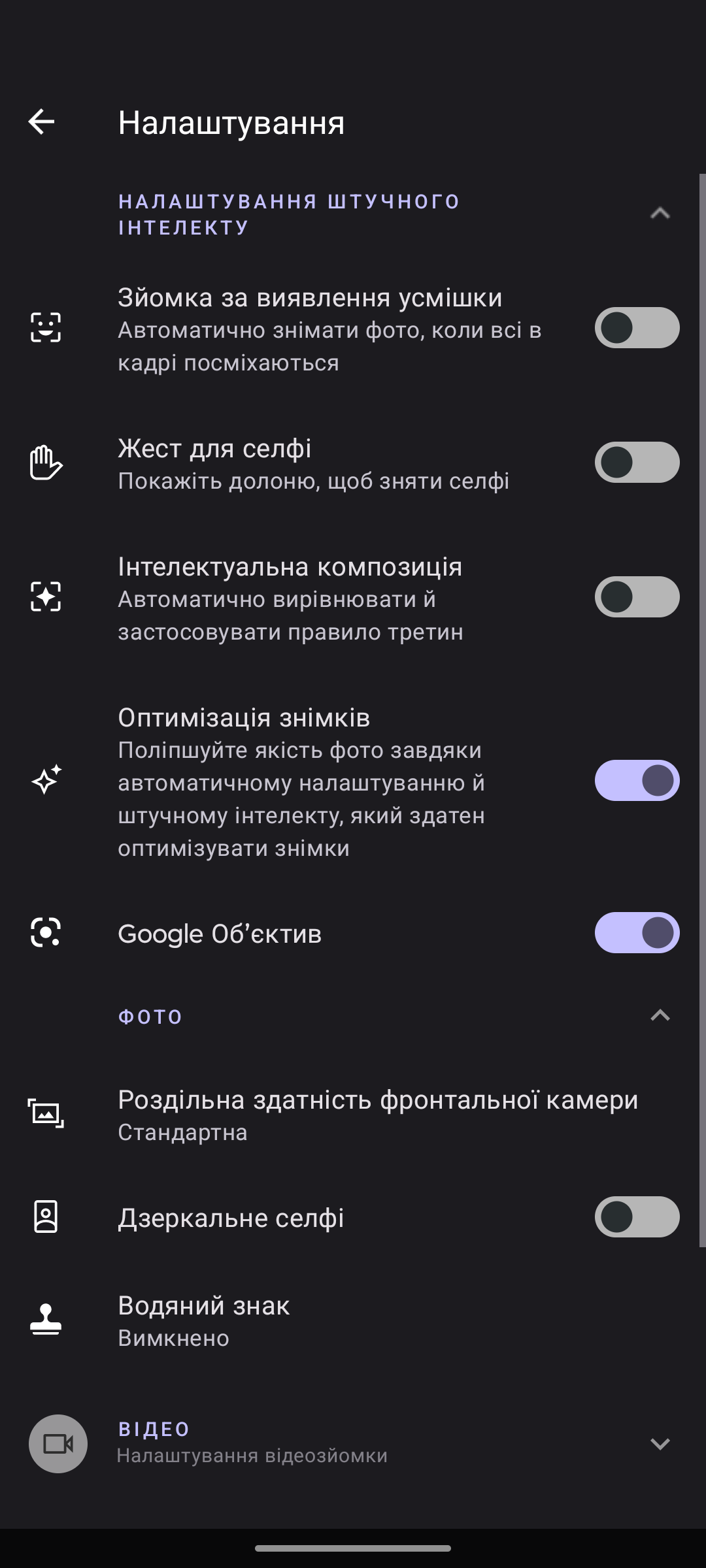This screenshot has width=706, height=1568.
Task: Collapse the Фото section
Action: point(660,1015)
